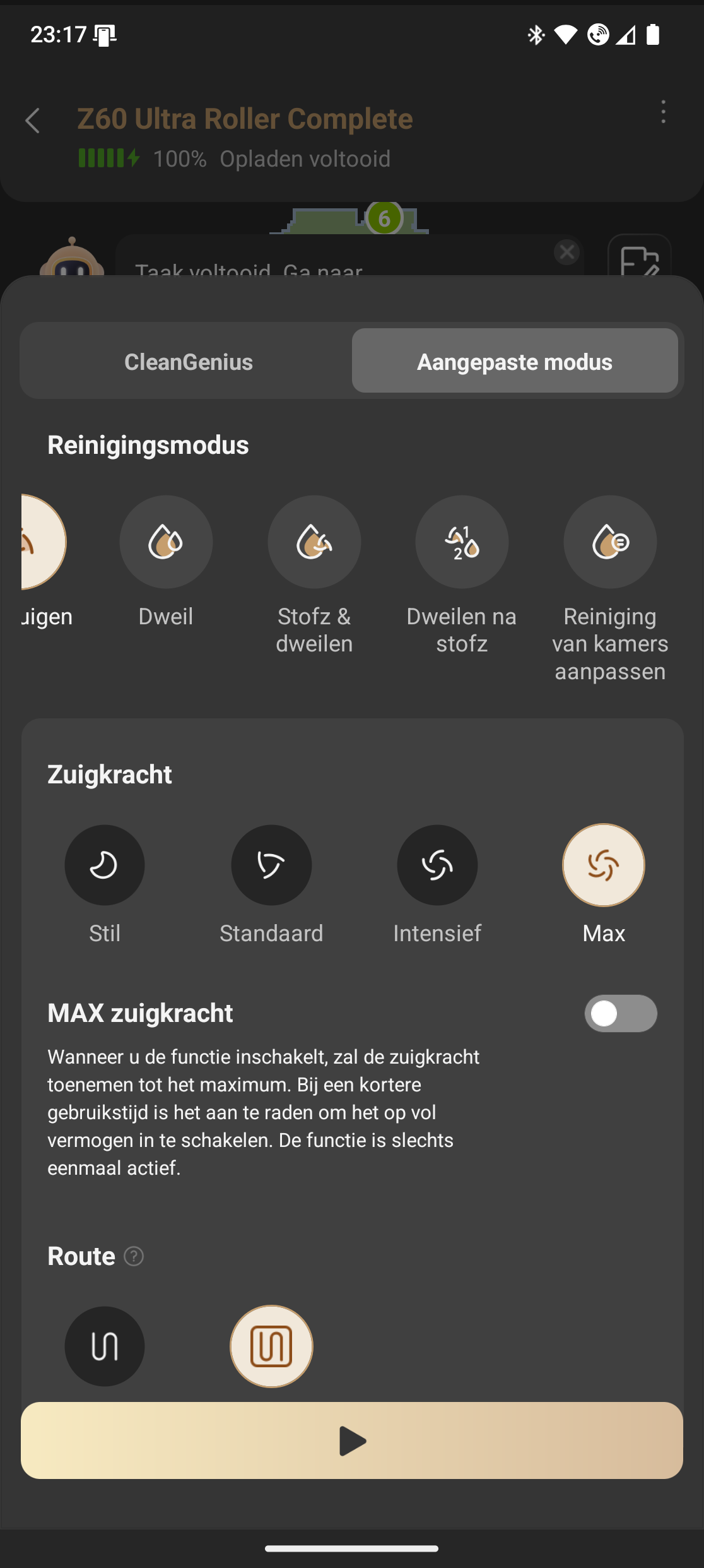Switch to the CleanGenius tab
704x1568 pixels.
click(x=188, y=362)
